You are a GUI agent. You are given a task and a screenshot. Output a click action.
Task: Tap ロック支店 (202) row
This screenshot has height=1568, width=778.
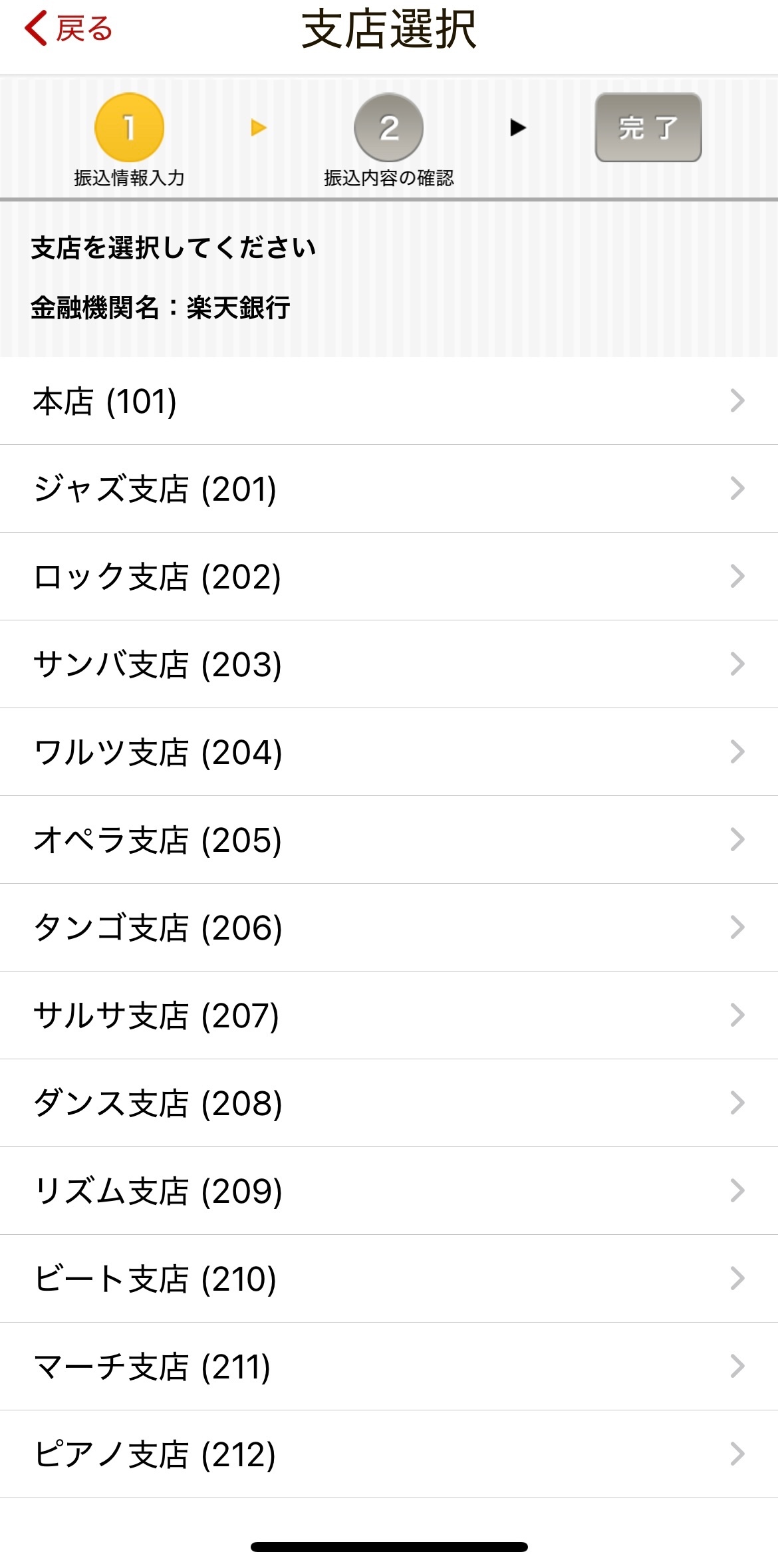pyautogui.click(x=389, y=577)
